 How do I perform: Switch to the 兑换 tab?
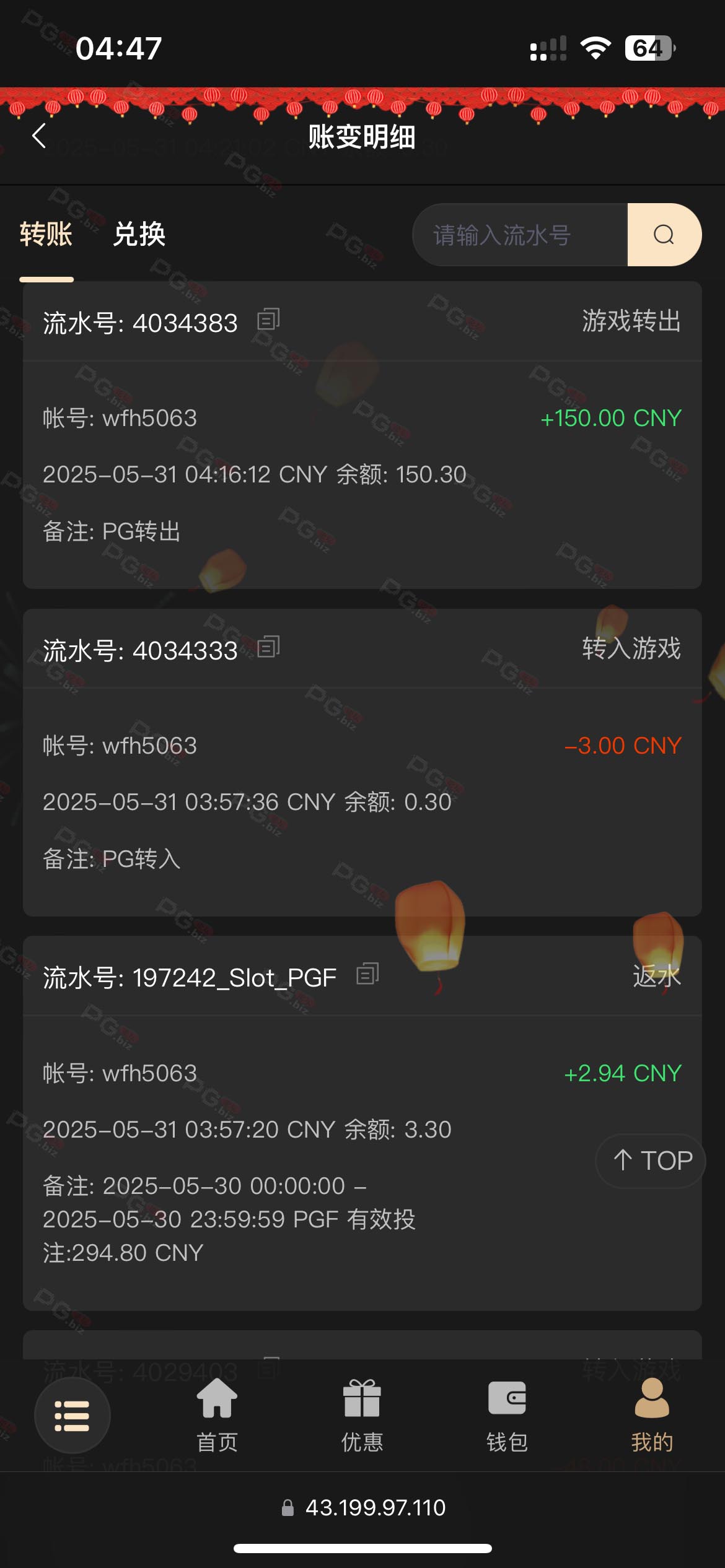(x=139, y=235)
